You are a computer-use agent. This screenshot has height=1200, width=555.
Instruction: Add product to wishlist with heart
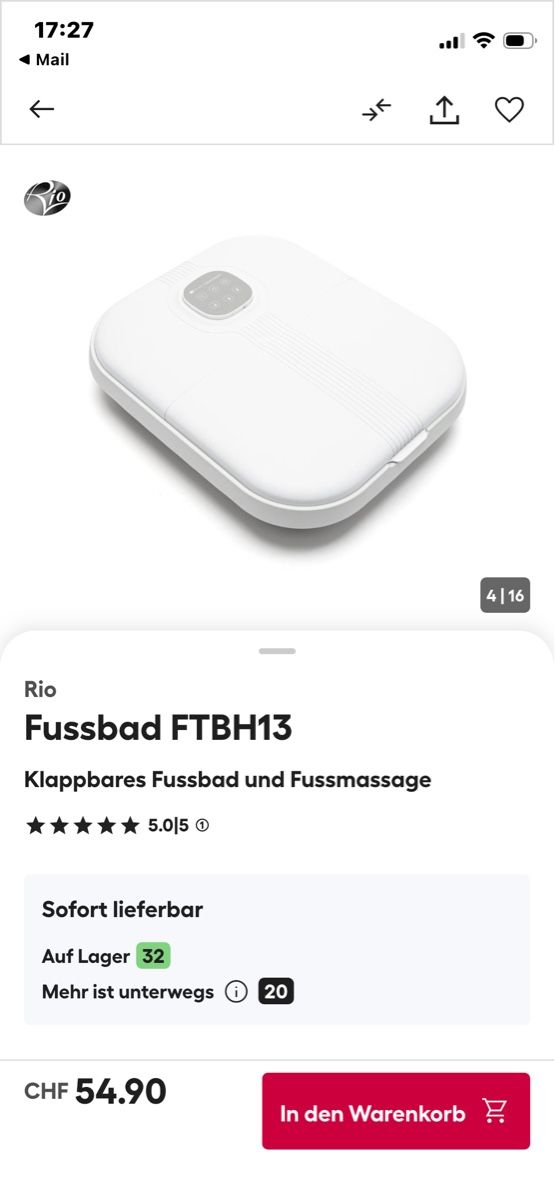click(510, 110)
